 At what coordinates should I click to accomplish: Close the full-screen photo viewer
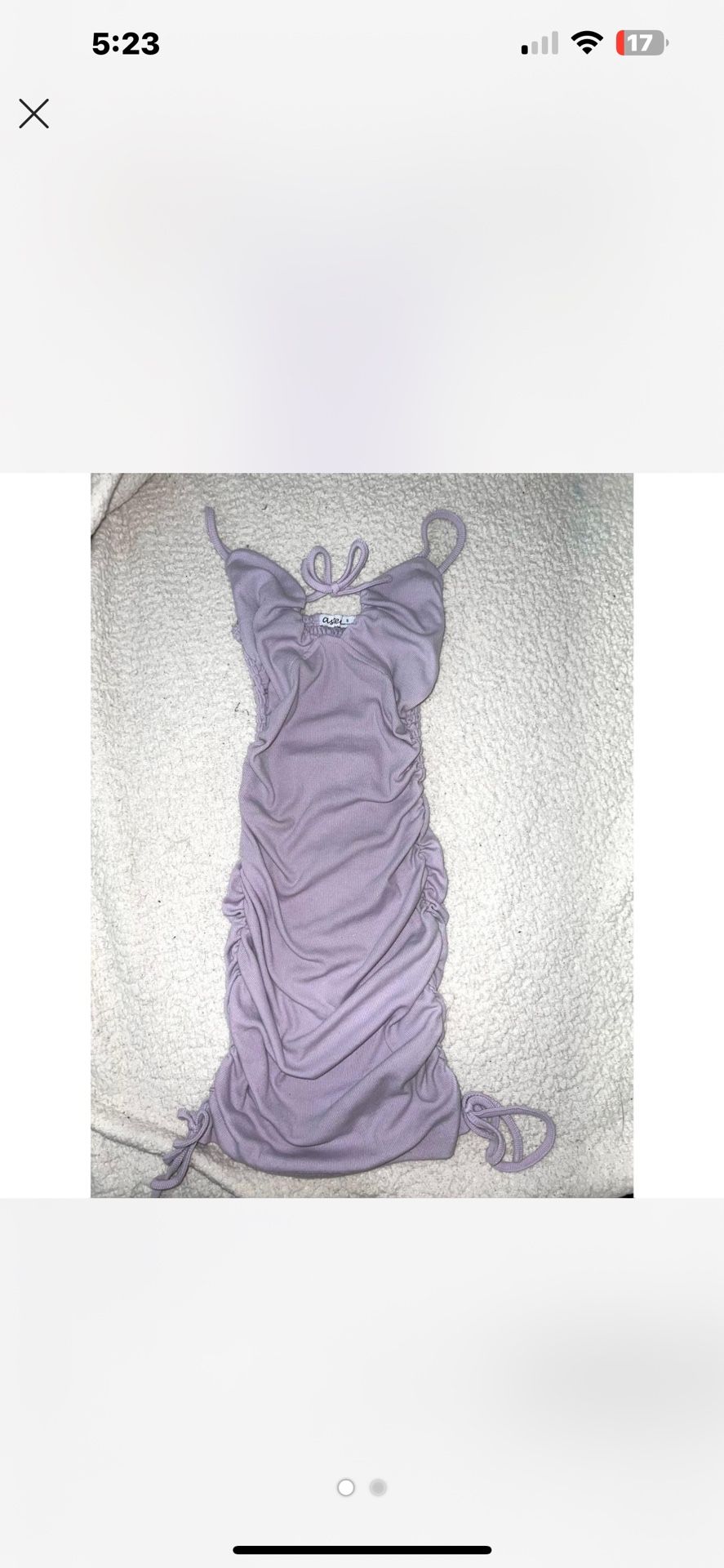click(34, 114)
